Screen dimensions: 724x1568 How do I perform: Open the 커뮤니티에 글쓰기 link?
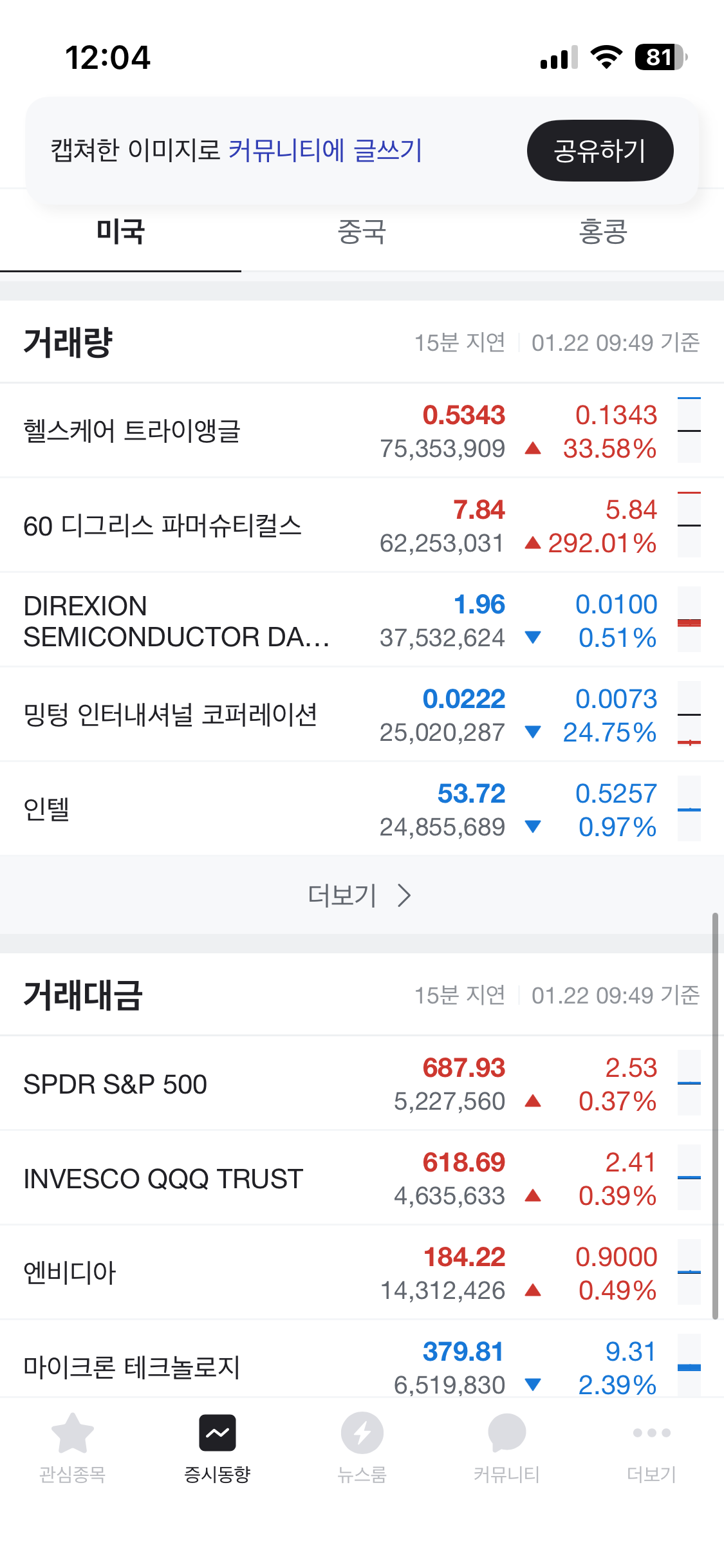click(325, 150)
